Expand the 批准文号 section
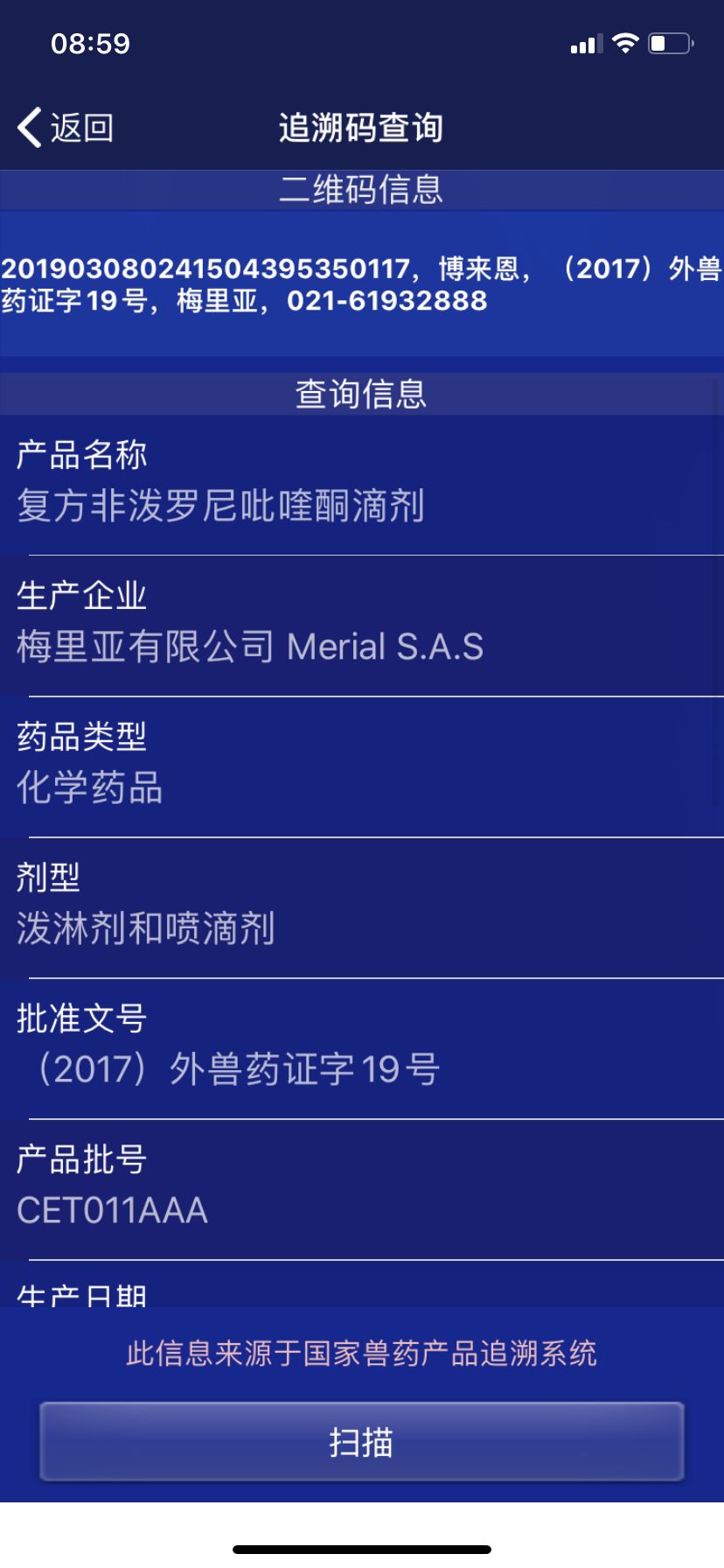 pyautogui.click(x=362, y=1043)
